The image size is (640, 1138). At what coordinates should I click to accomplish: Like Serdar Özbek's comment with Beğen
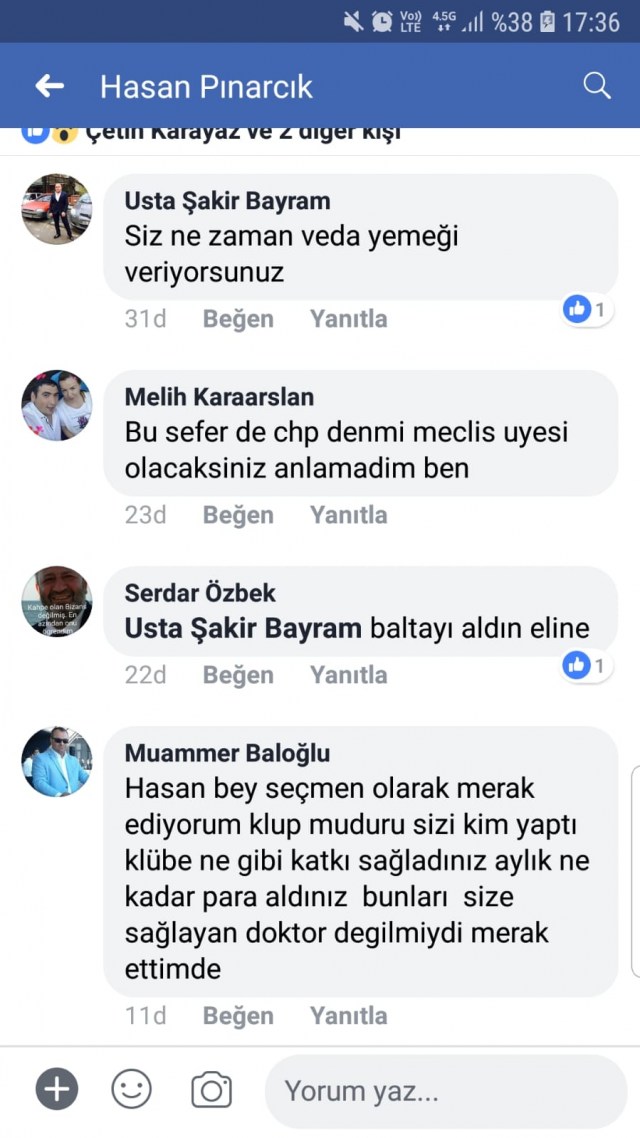(x=238, y=675)
